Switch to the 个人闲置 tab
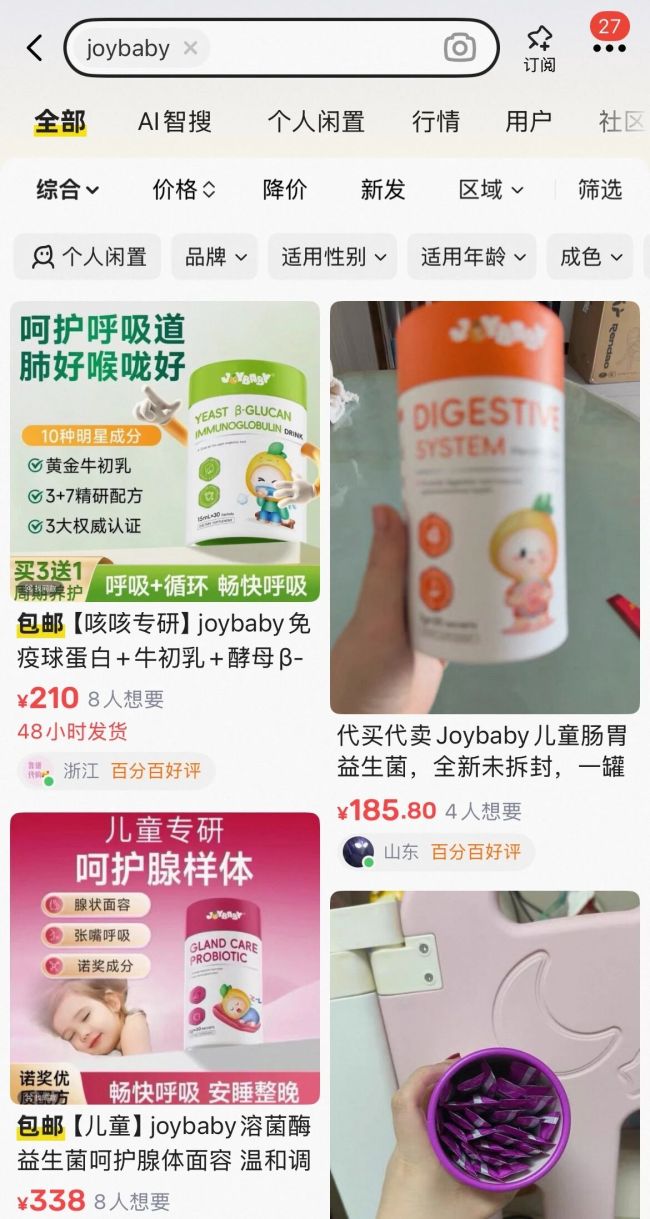 [x=315, y=122]
